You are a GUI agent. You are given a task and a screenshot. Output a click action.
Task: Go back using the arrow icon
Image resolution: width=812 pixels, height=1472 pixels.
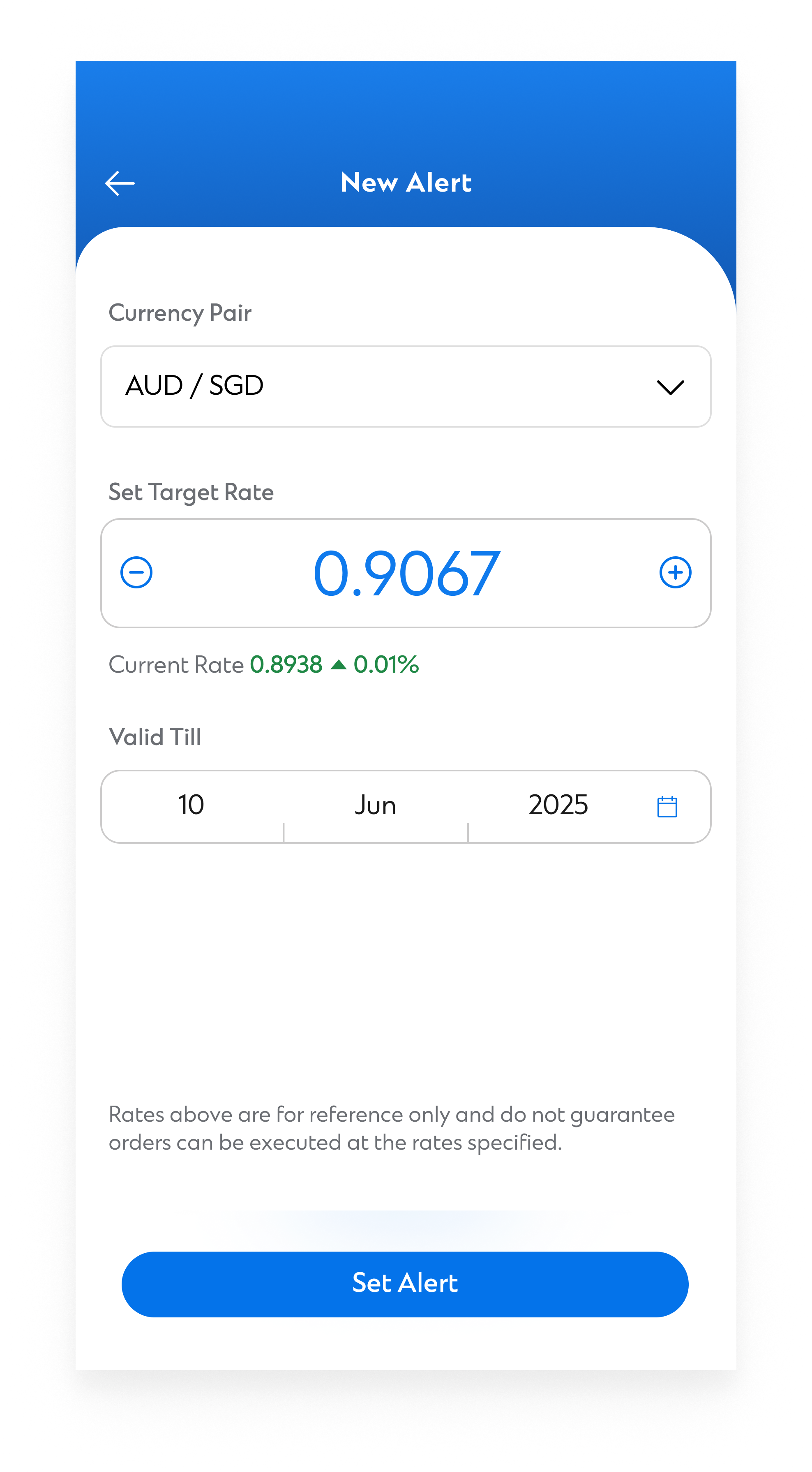[x=120, y=183]
